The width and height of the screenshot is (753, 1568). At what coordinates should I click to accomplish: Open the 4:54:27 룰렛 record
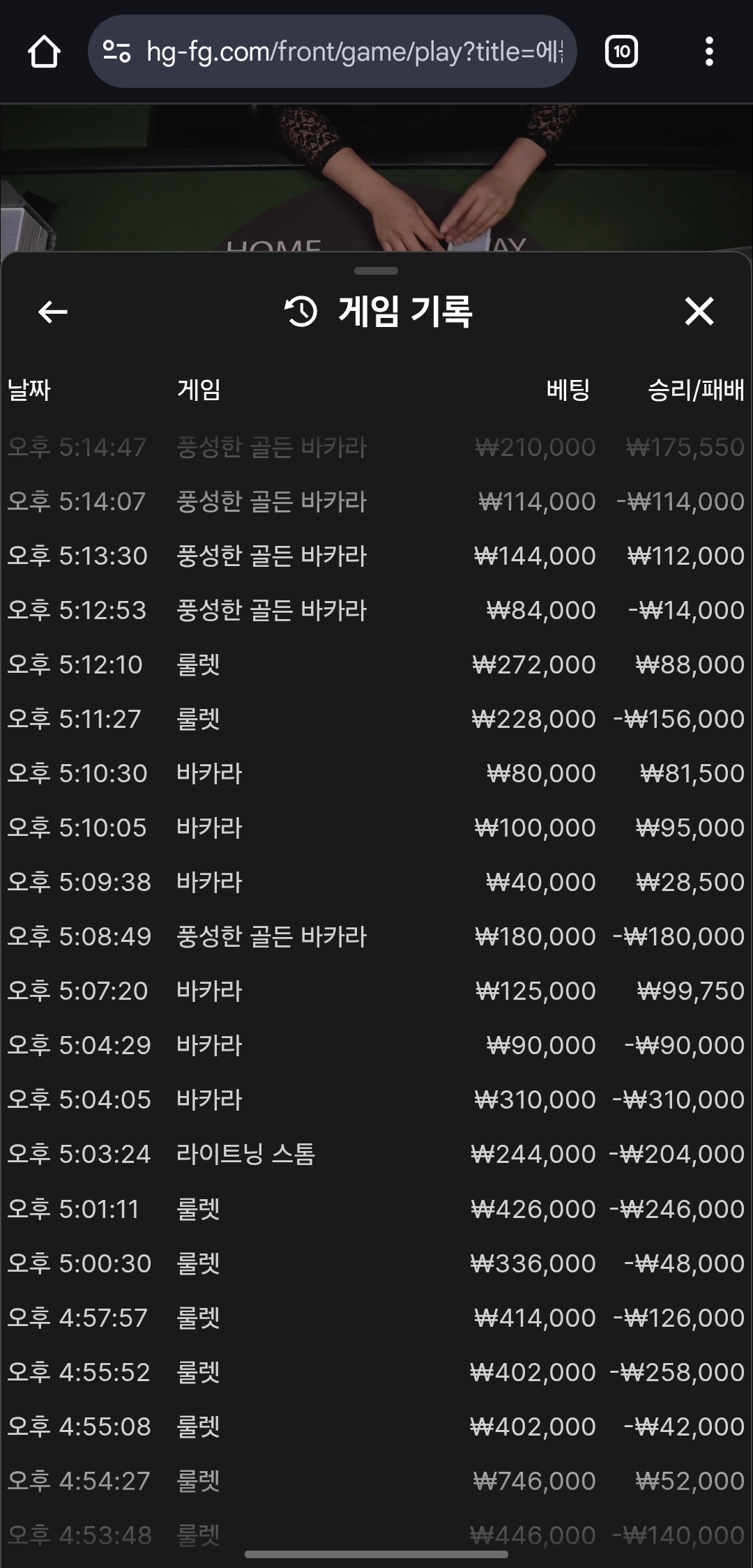376,1481
